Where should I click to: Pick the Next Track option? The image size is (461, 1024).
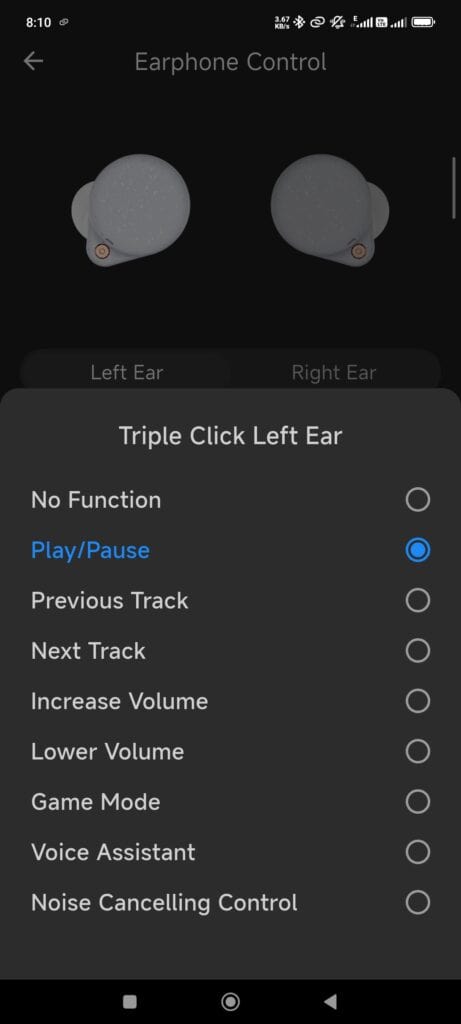tap(230, 651)
